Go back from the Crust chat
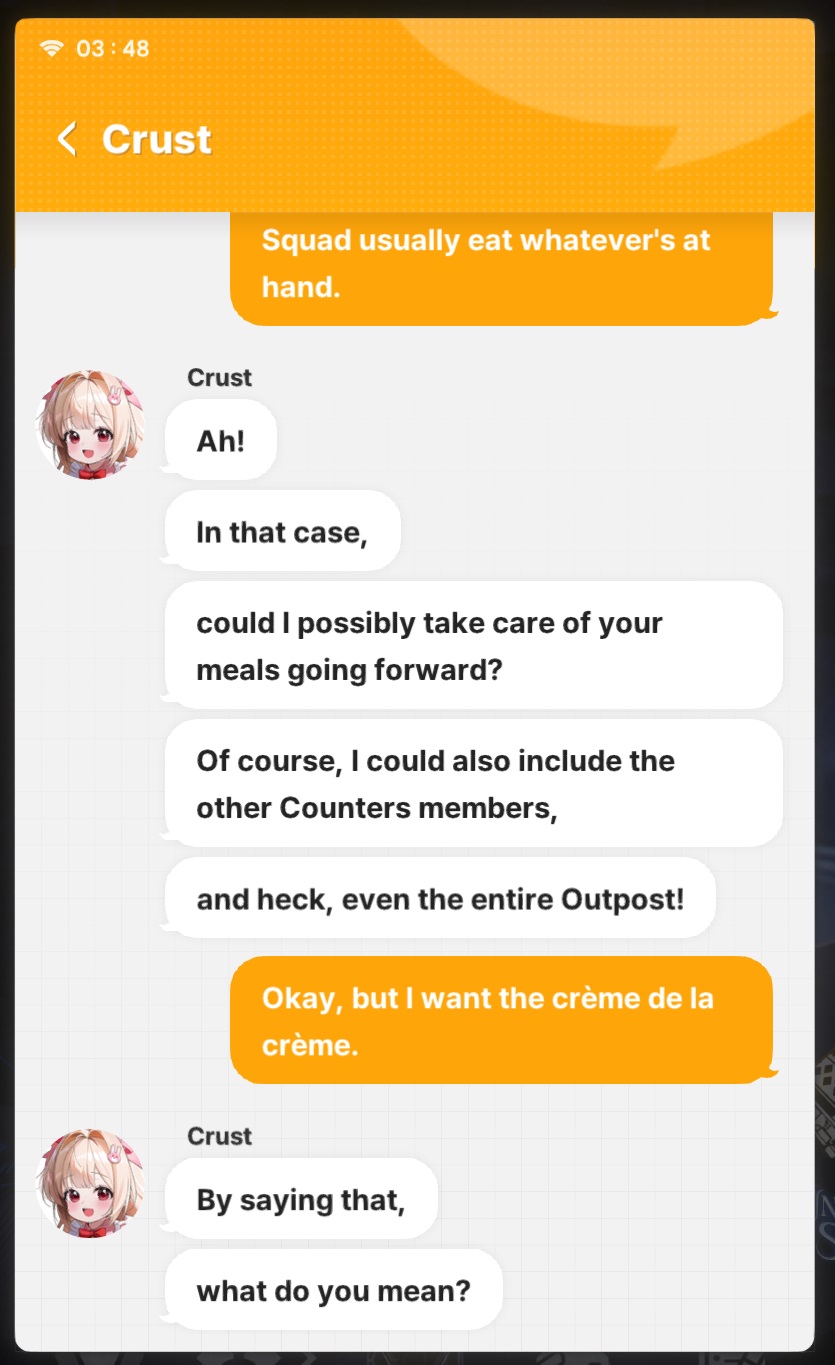Viewport: 835px width, 1365px height. (67, 139)
